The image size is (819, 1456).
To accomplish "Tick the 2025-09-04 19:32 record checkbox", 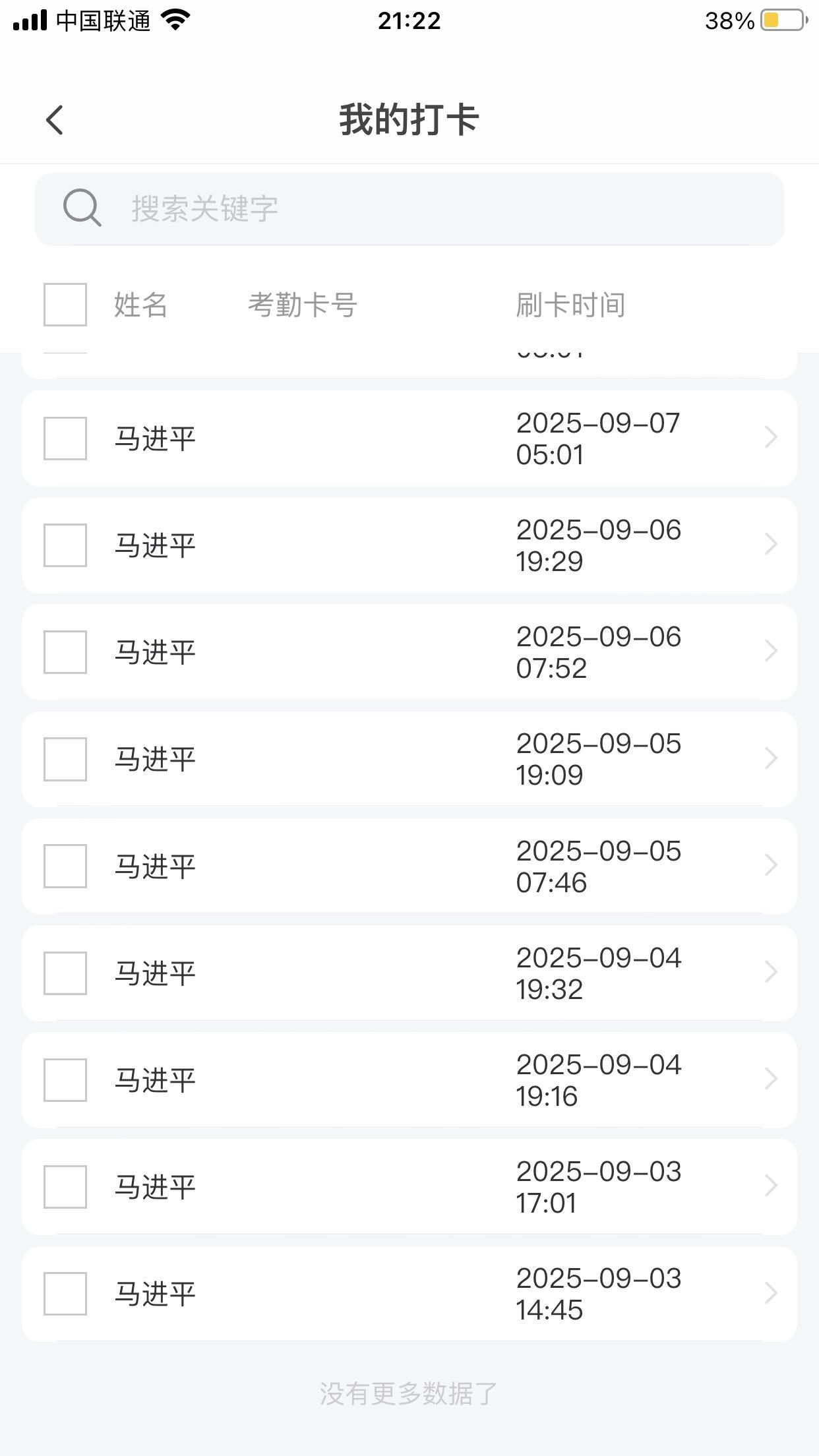I will 65,973.
